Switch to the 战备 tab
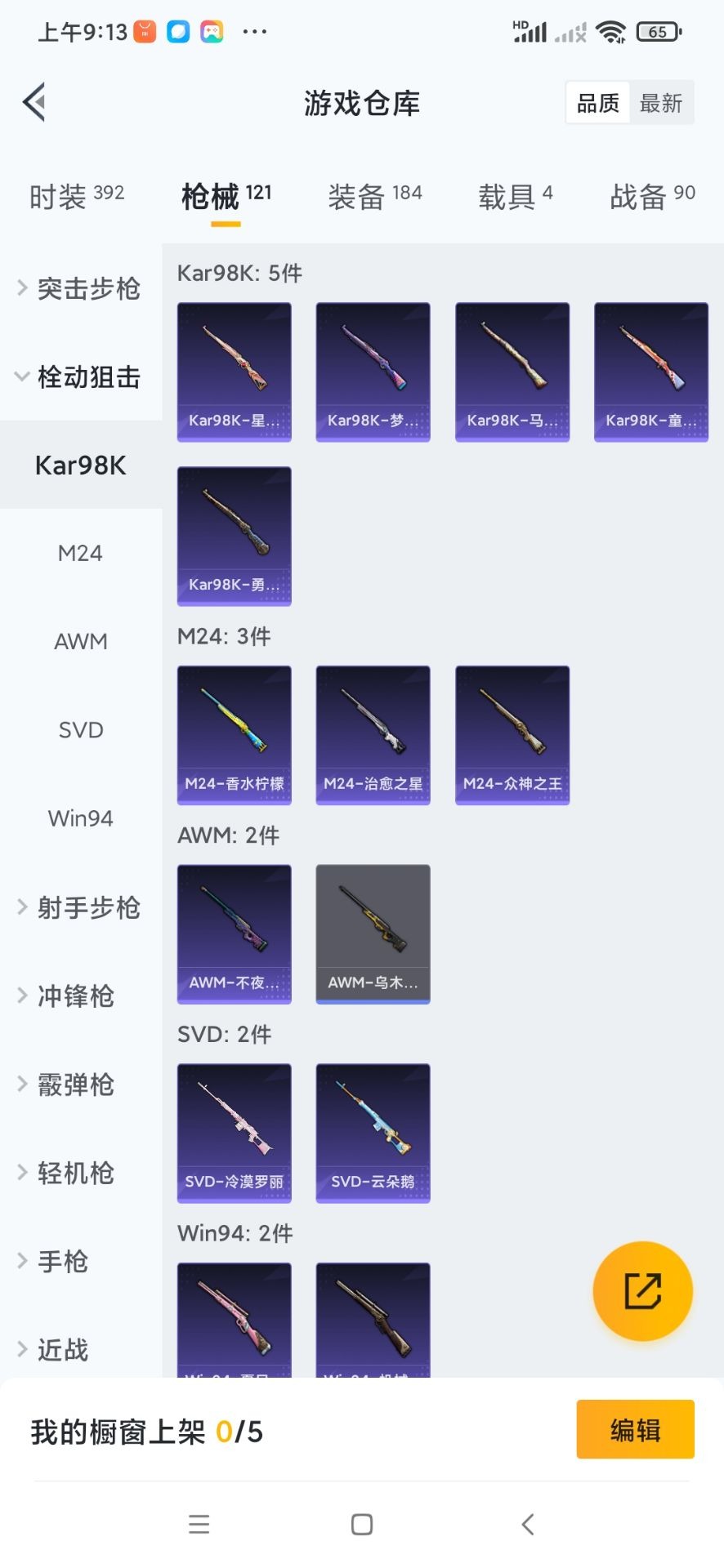Viewport: 724px width, 1568px height. click(x=651, y=196)
